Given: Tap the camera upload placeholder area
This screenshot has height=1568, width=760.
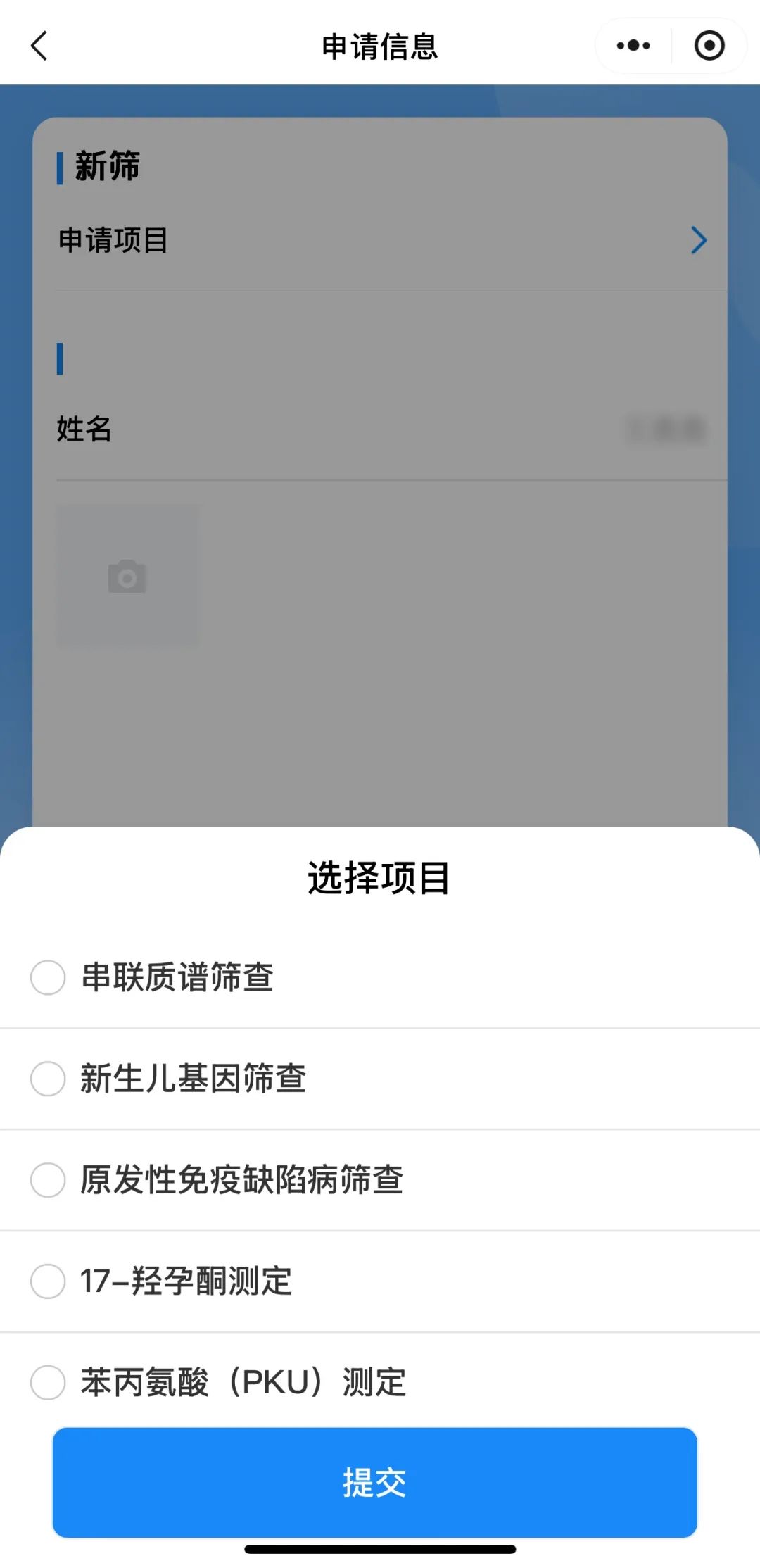Looking at the screenshot, I should tap(127, 575).
